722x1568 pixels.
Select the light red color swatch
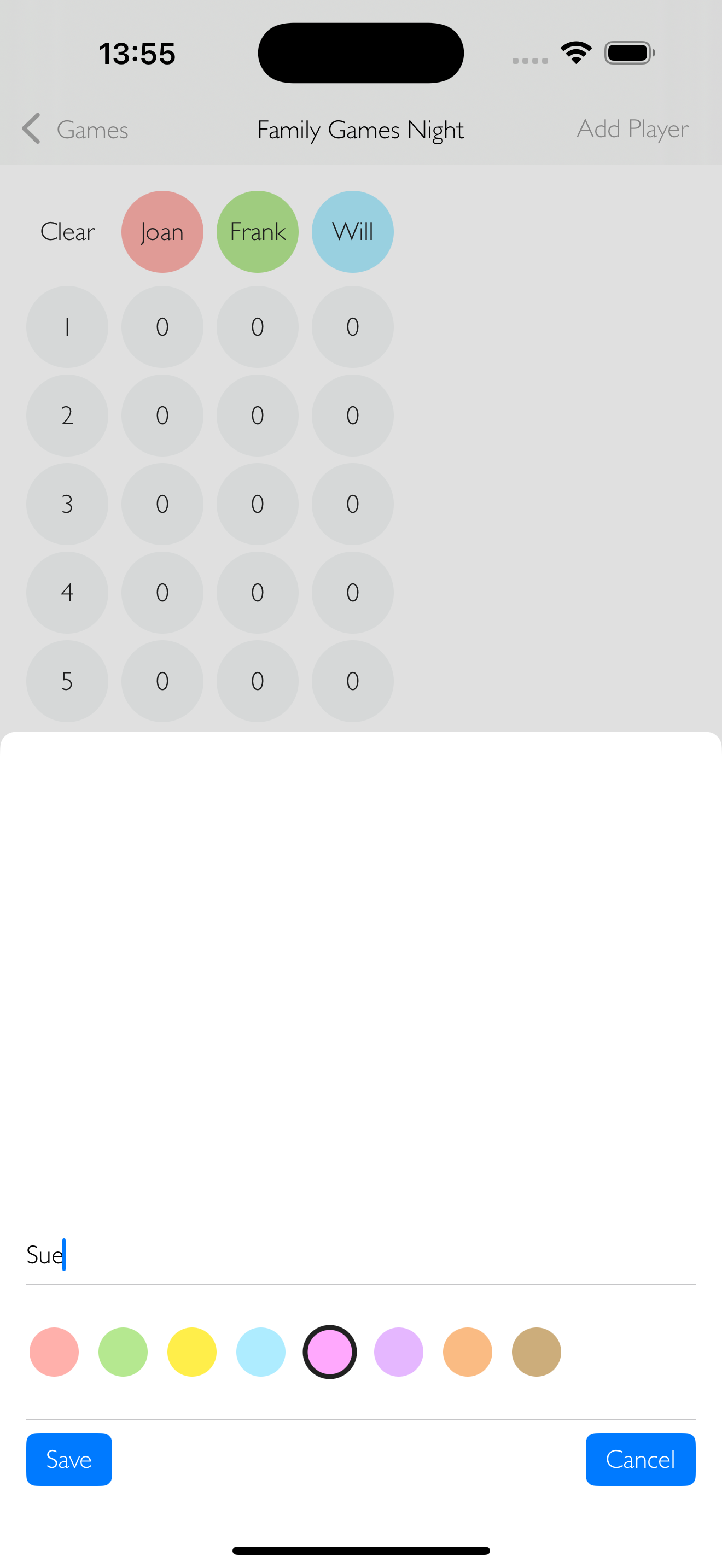tap(54, 1352)
